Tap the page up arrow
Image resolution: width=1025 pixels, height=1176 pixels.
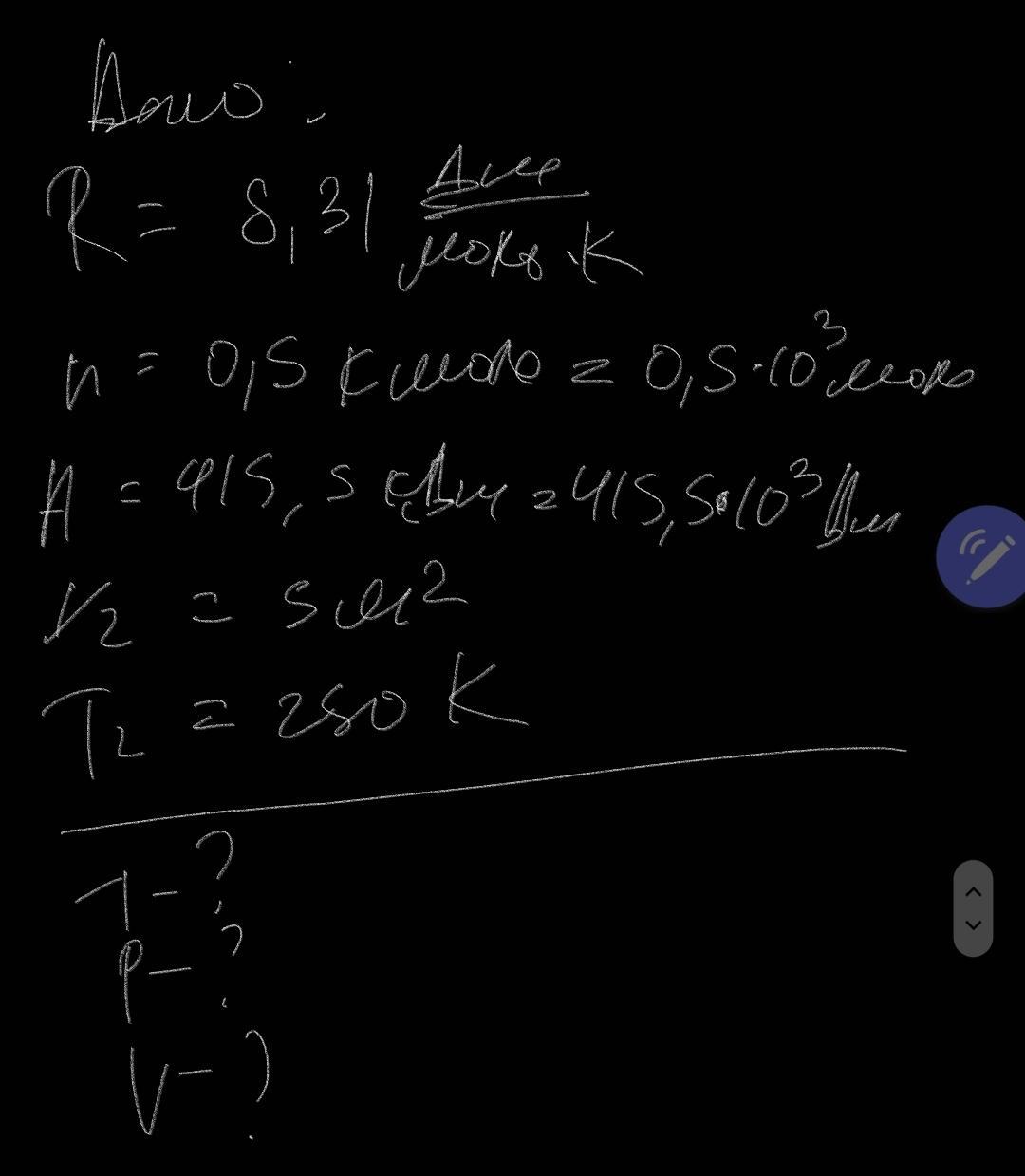coord(973,891)
